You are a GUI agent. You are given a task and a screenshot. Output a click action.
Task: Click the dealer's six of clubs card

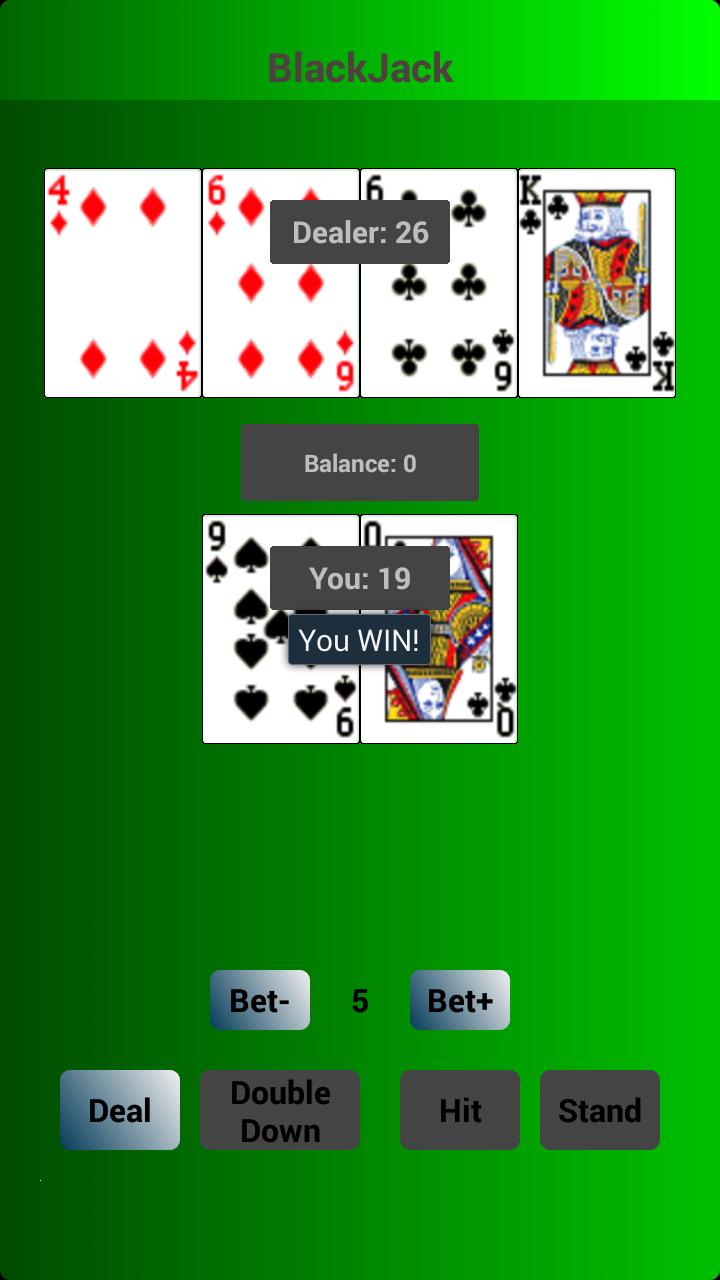(438, 320)
